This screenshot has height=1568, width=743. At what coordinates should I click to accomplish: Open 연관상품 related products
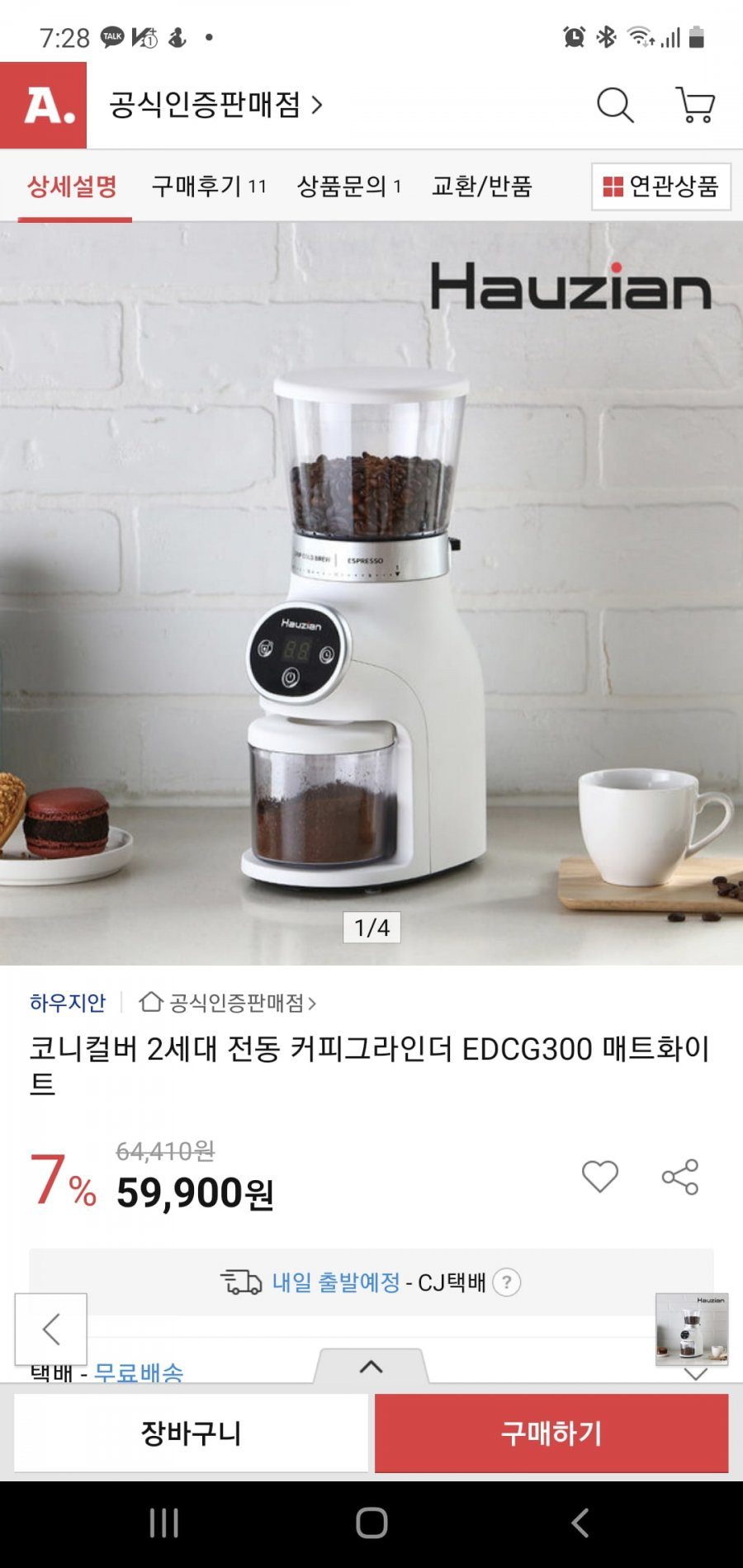coord(661,187)
